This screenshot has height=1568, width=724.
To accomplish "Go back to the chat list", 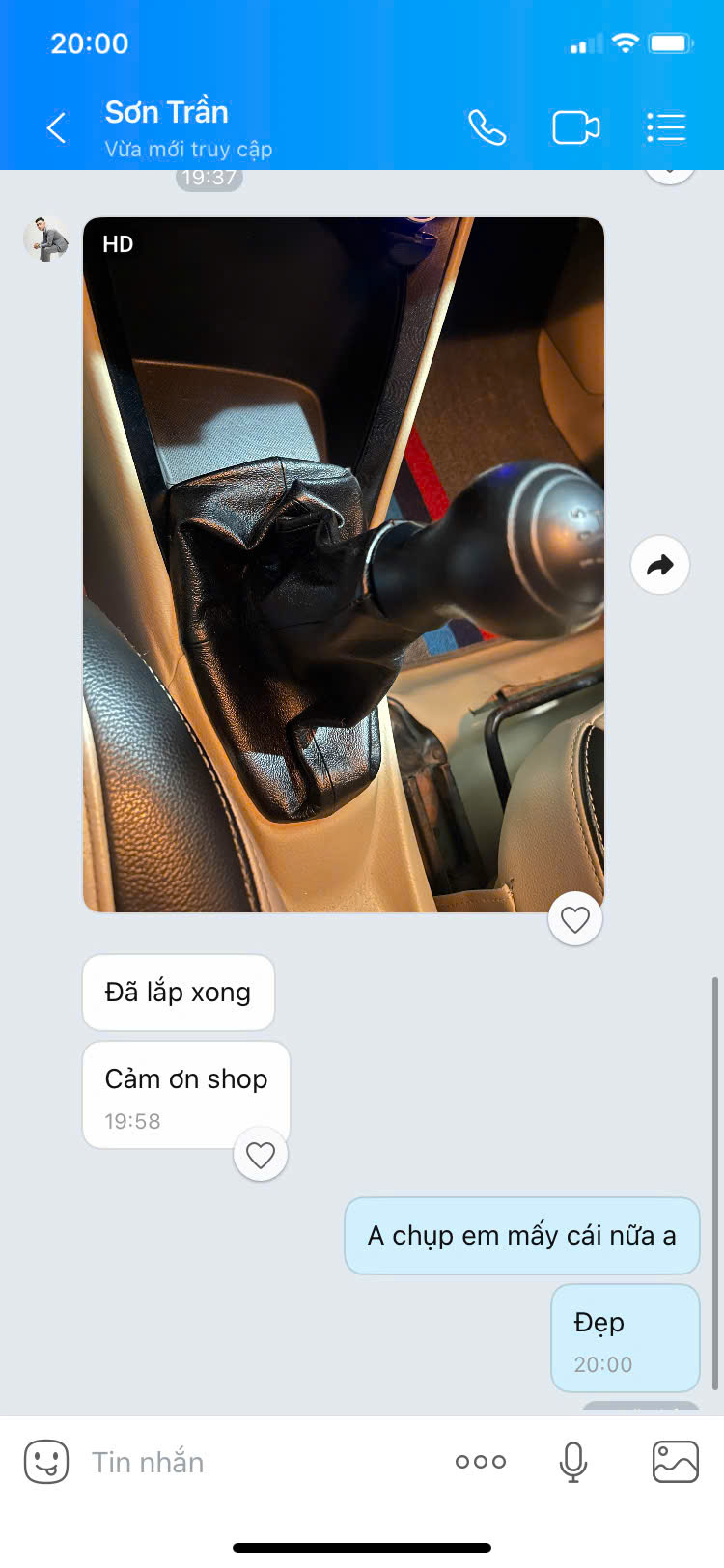I will 56,127.
